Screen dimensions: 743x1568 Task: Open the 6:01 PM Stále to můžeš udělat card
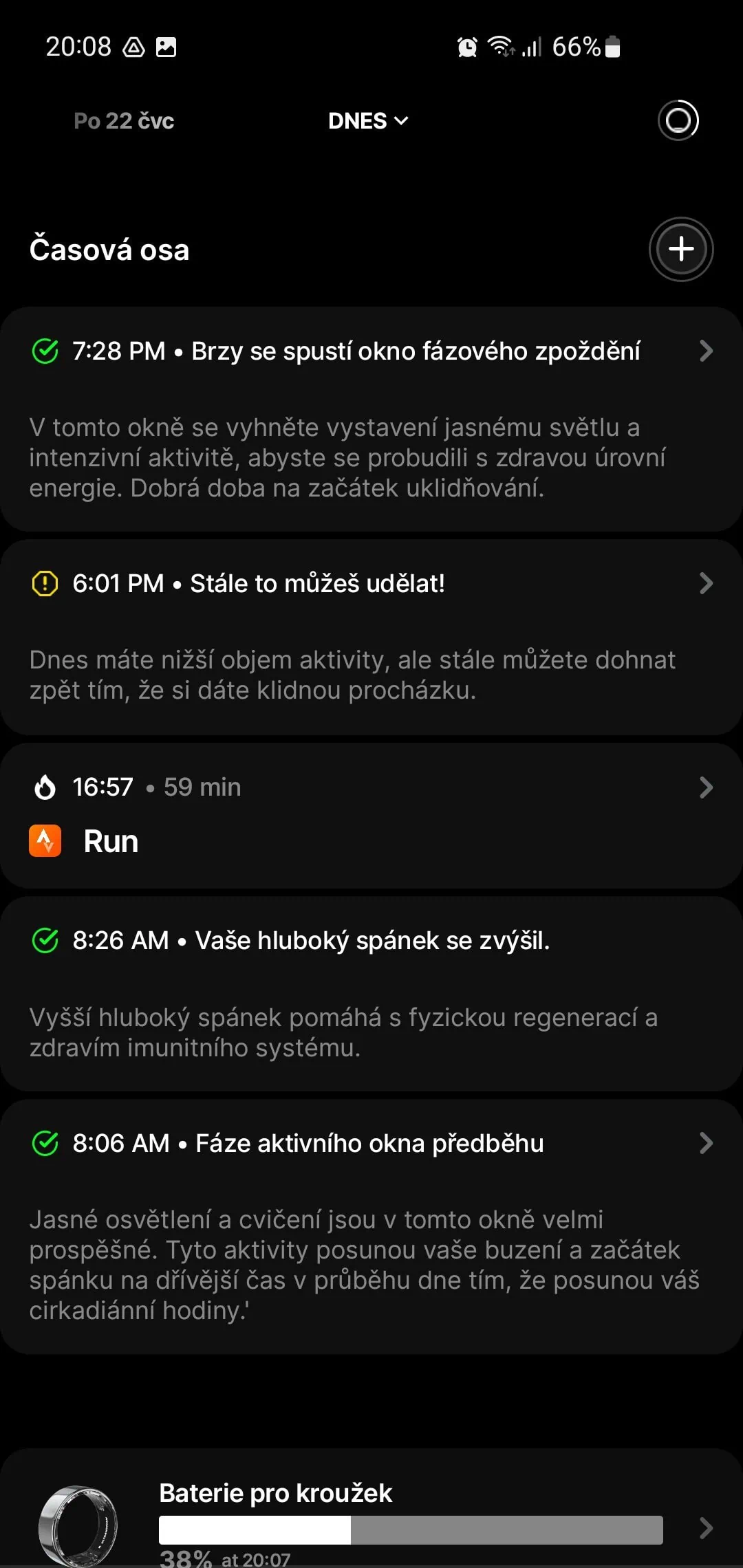[371, 636]
